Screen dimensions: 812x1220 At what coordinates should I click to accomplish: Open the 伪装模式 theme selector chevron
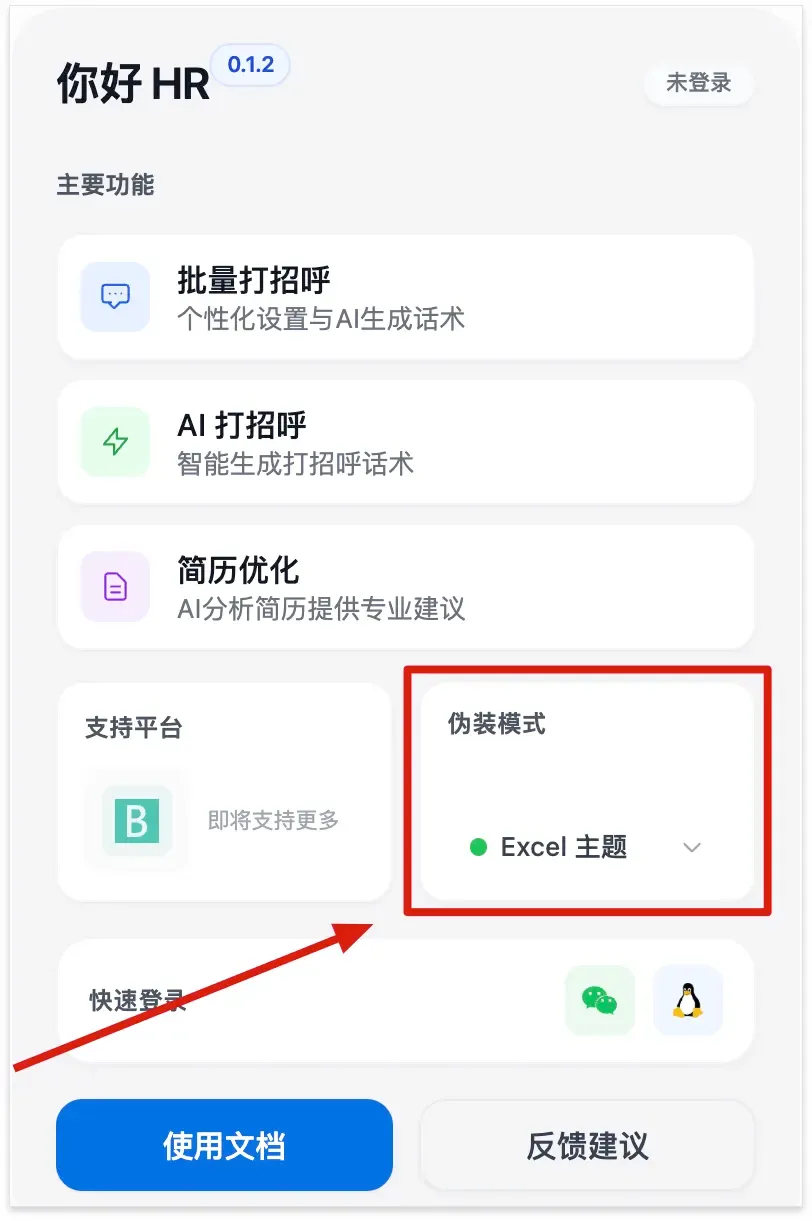click(691, 847)
